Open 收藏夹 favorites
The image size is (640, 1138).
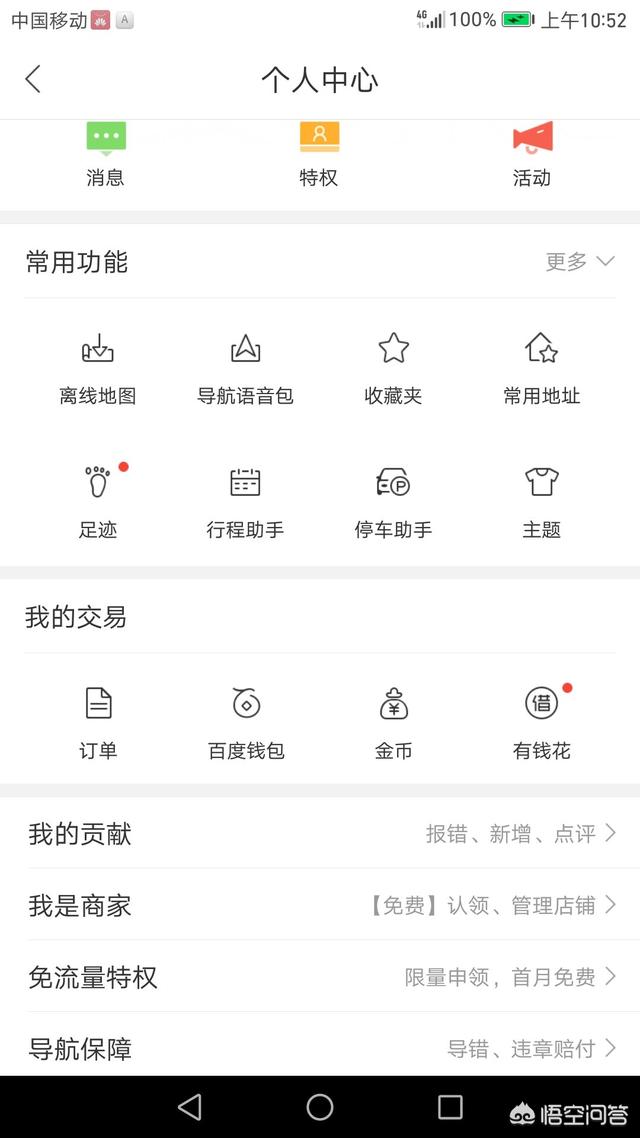tap(393, 369)
